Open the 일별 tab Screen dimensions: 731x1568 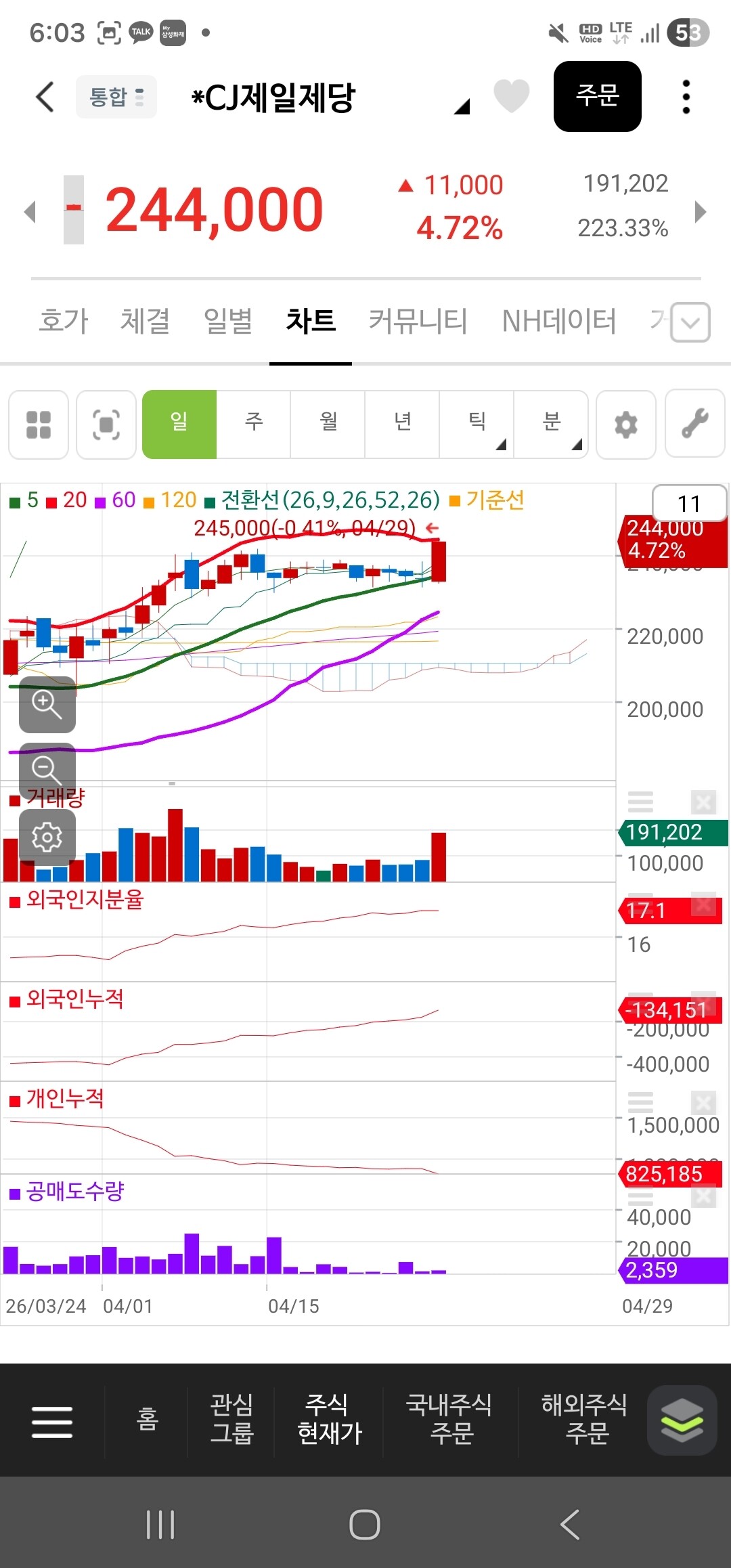pyautogui.click(x=228, y=321)
